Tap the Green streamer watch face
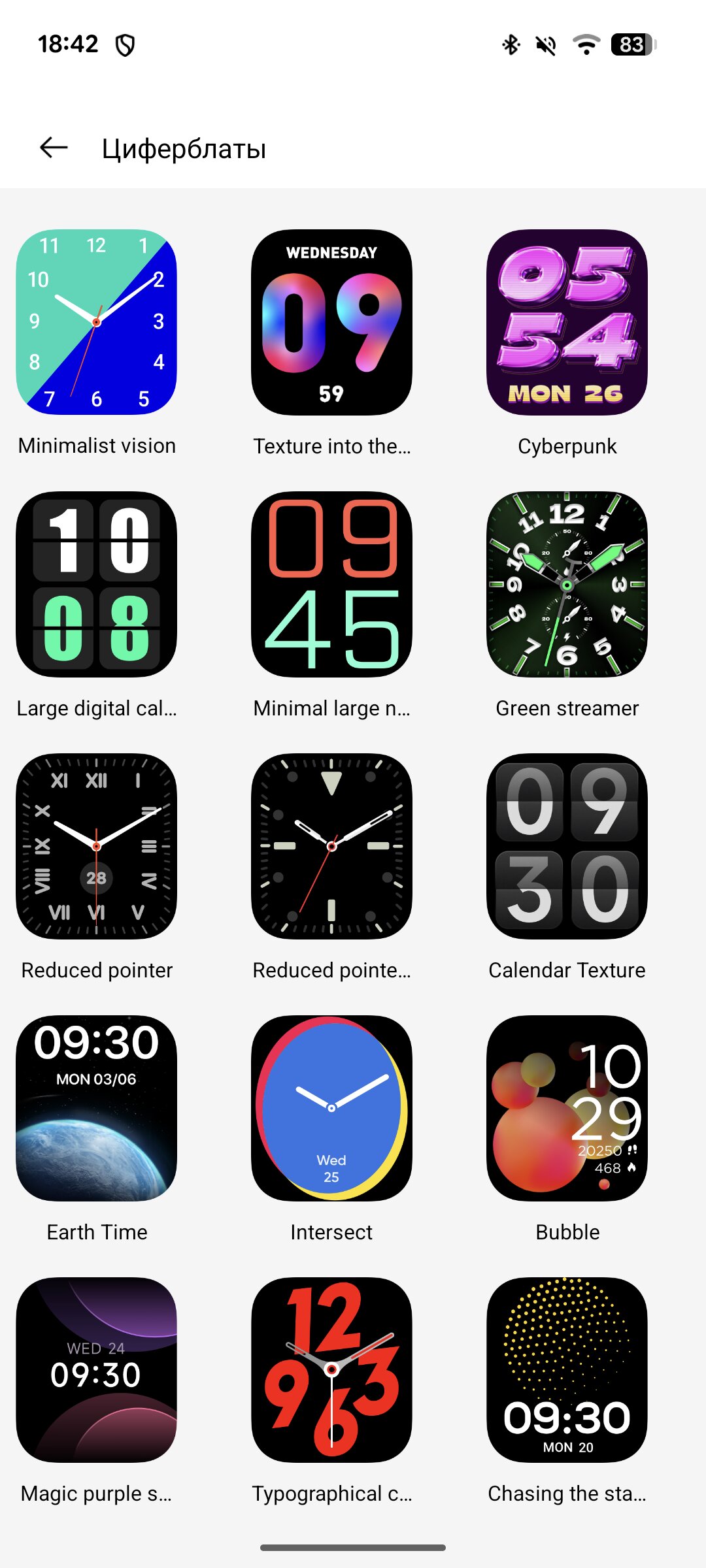The width and height of the screenshot is (706, 1568). pyautogui.click(x=567, y=584)
